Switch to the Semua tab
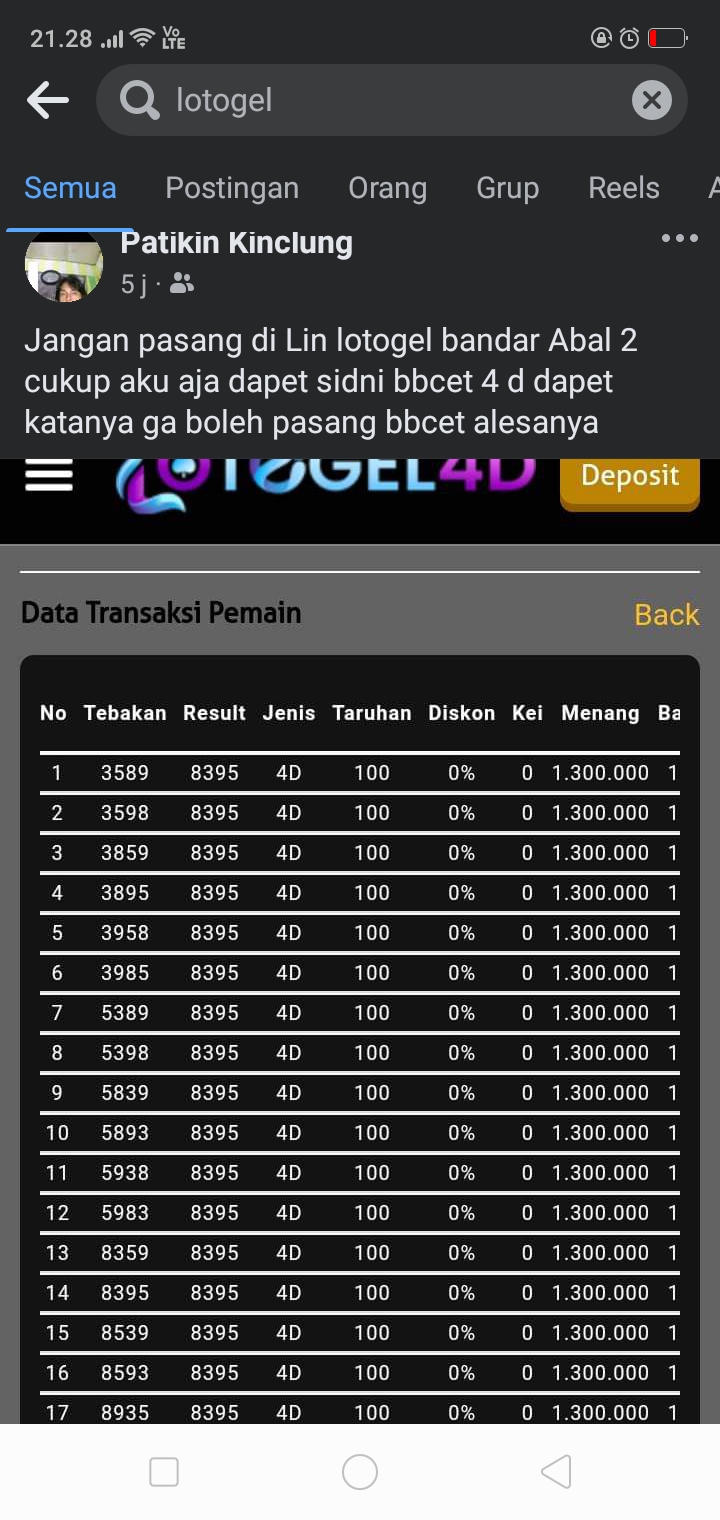The image size is (720, 1520). pos(70,188)
